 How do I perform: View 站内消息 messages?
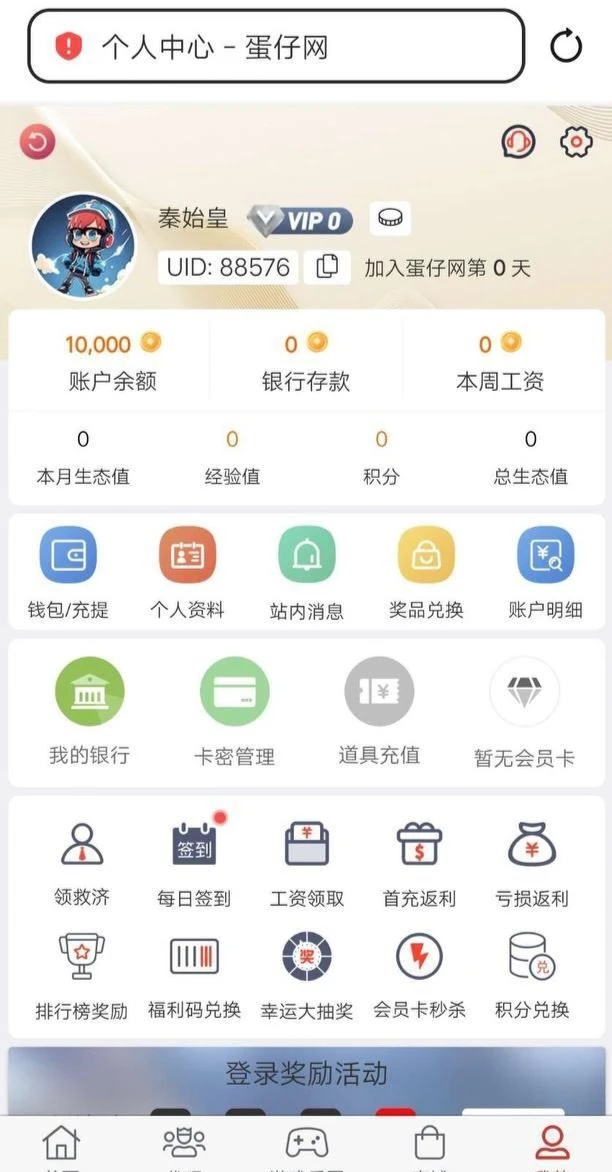click(x=306, y=556)
